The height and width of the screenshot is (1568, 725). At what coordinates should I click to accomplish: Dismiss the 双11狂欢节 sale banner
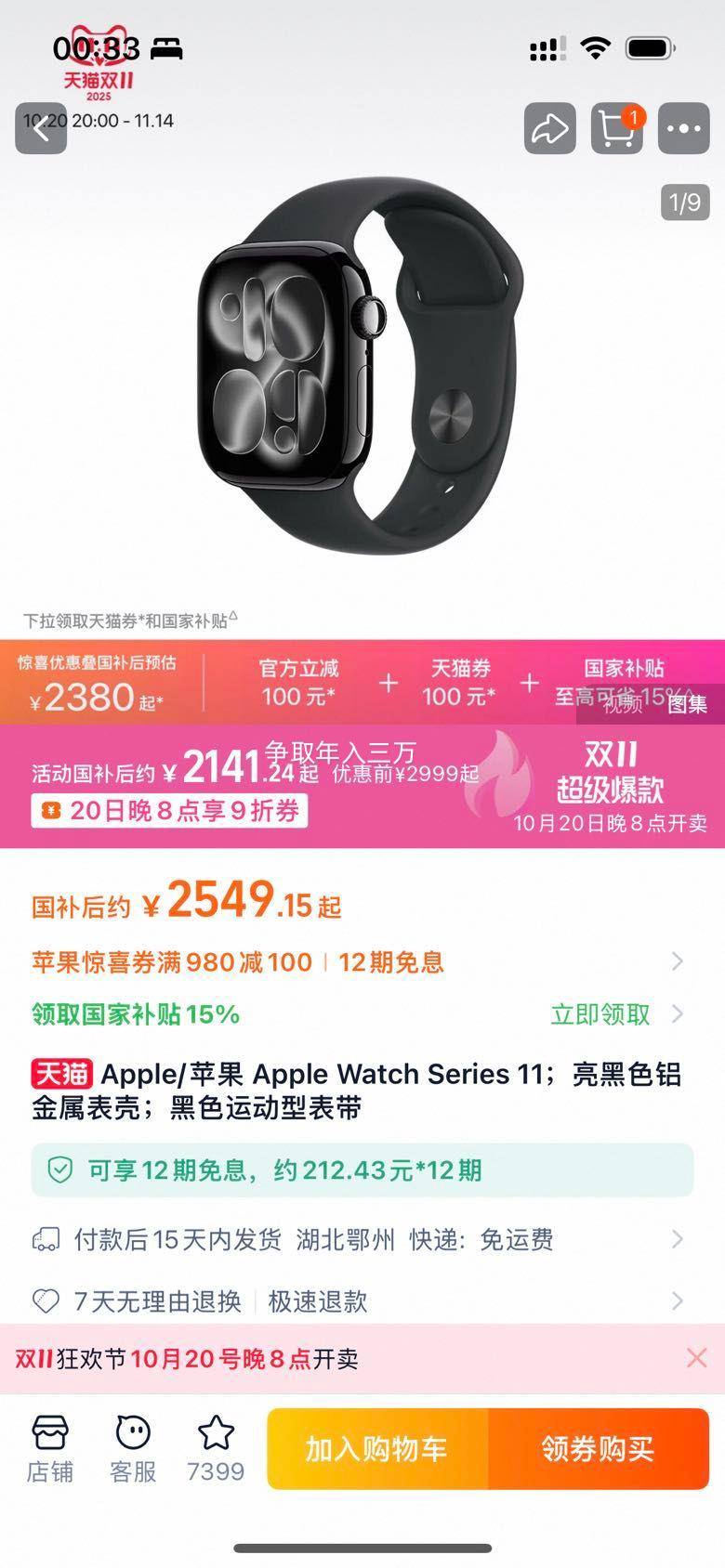pos(696,1358)
